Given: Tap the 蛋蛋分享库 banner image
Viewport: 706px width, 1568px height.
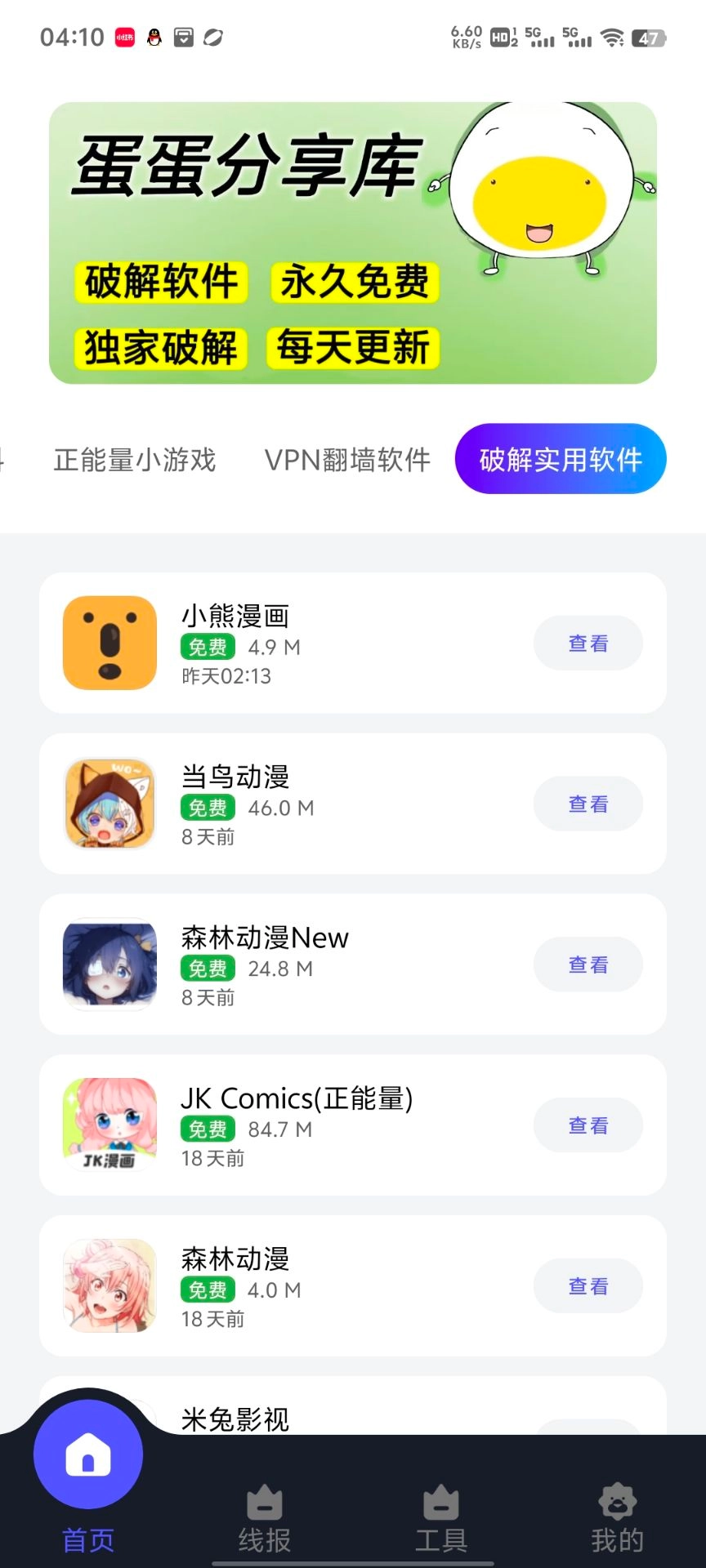Looking at the screenshot, I should 353,243.
